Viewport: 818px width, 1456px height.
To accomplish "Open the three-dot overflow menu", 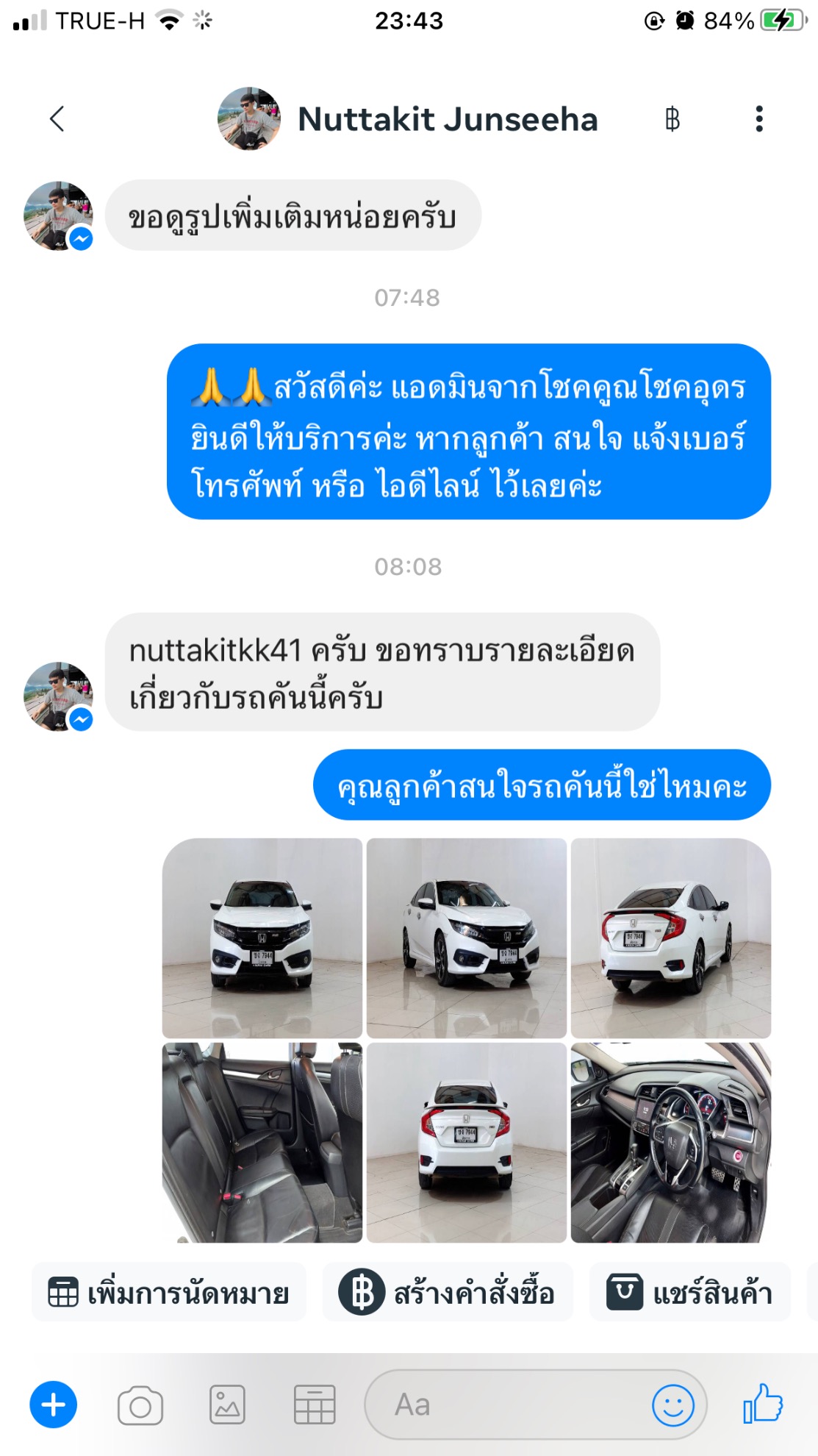I will (x=758, y=118).
